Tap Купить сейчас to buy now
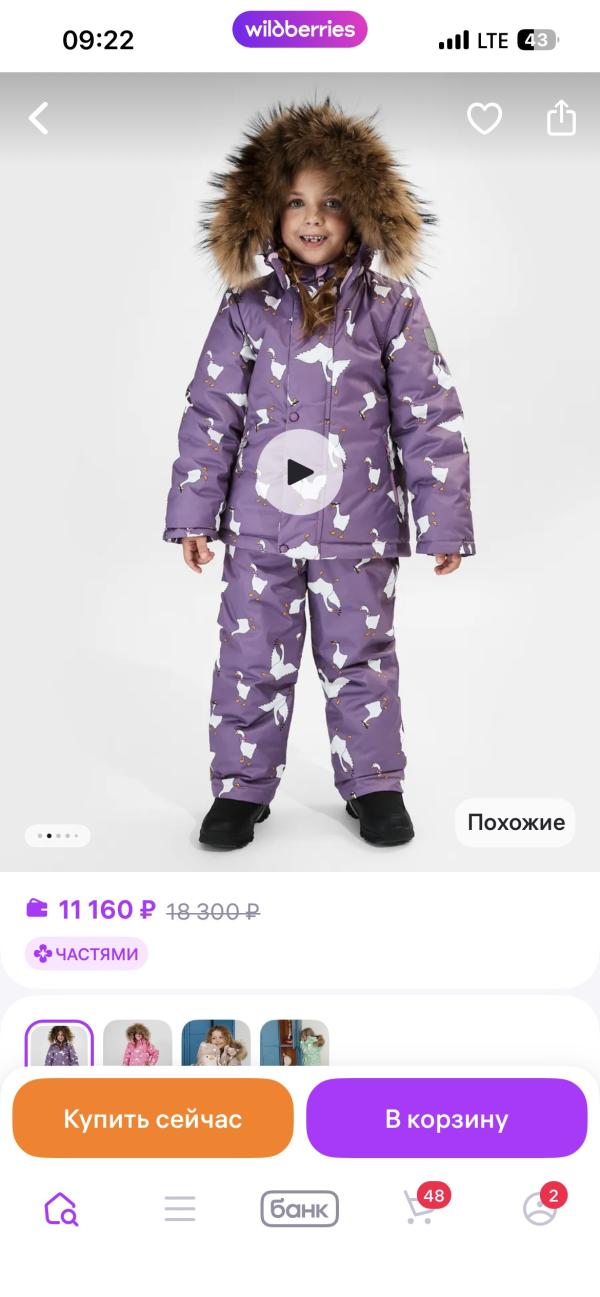Viewport: 600px width, 1297px height. [153, 1118]
